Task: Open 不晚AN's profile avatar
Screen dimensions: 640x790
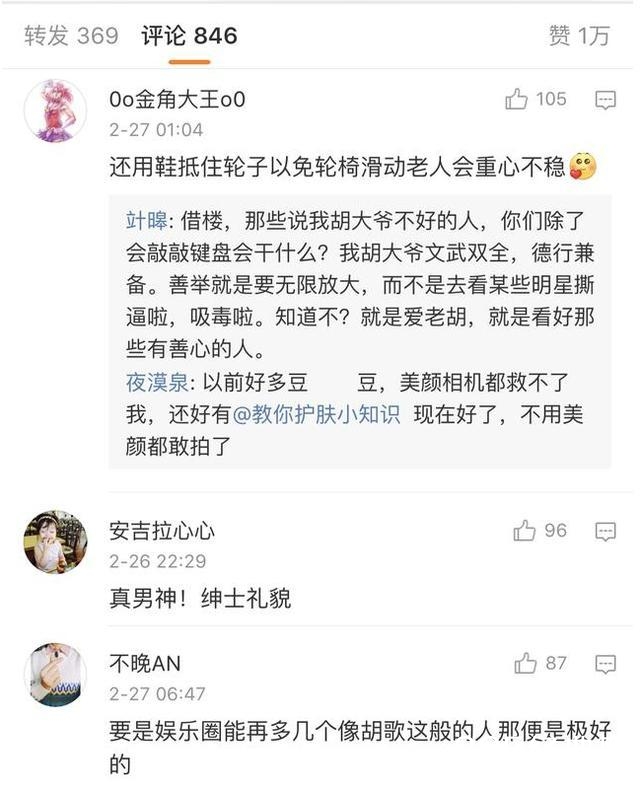Action: click(x=55, y=675)
